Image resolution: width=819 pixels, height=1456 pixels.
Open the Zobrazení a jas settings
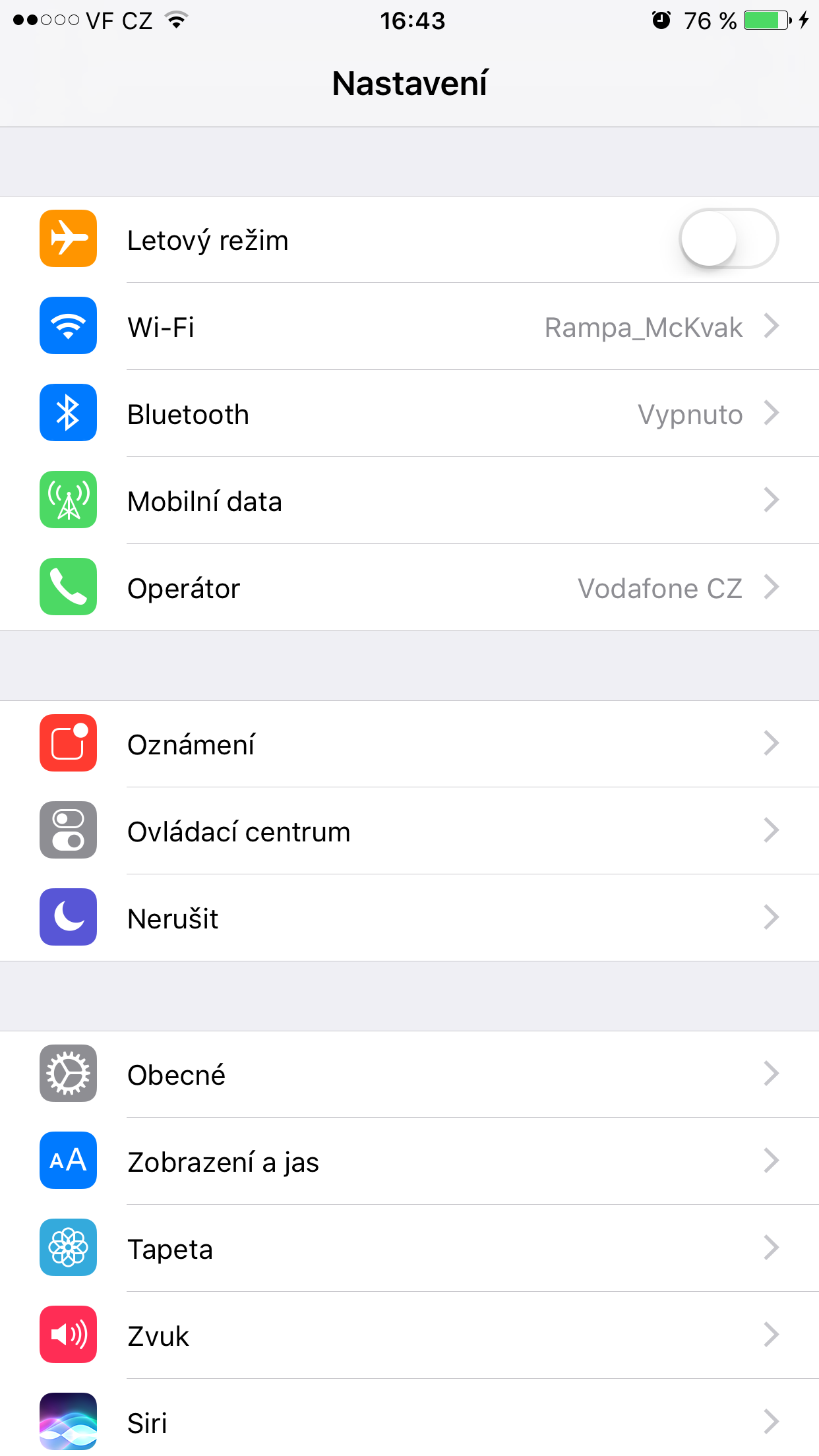pos(409,1161)
